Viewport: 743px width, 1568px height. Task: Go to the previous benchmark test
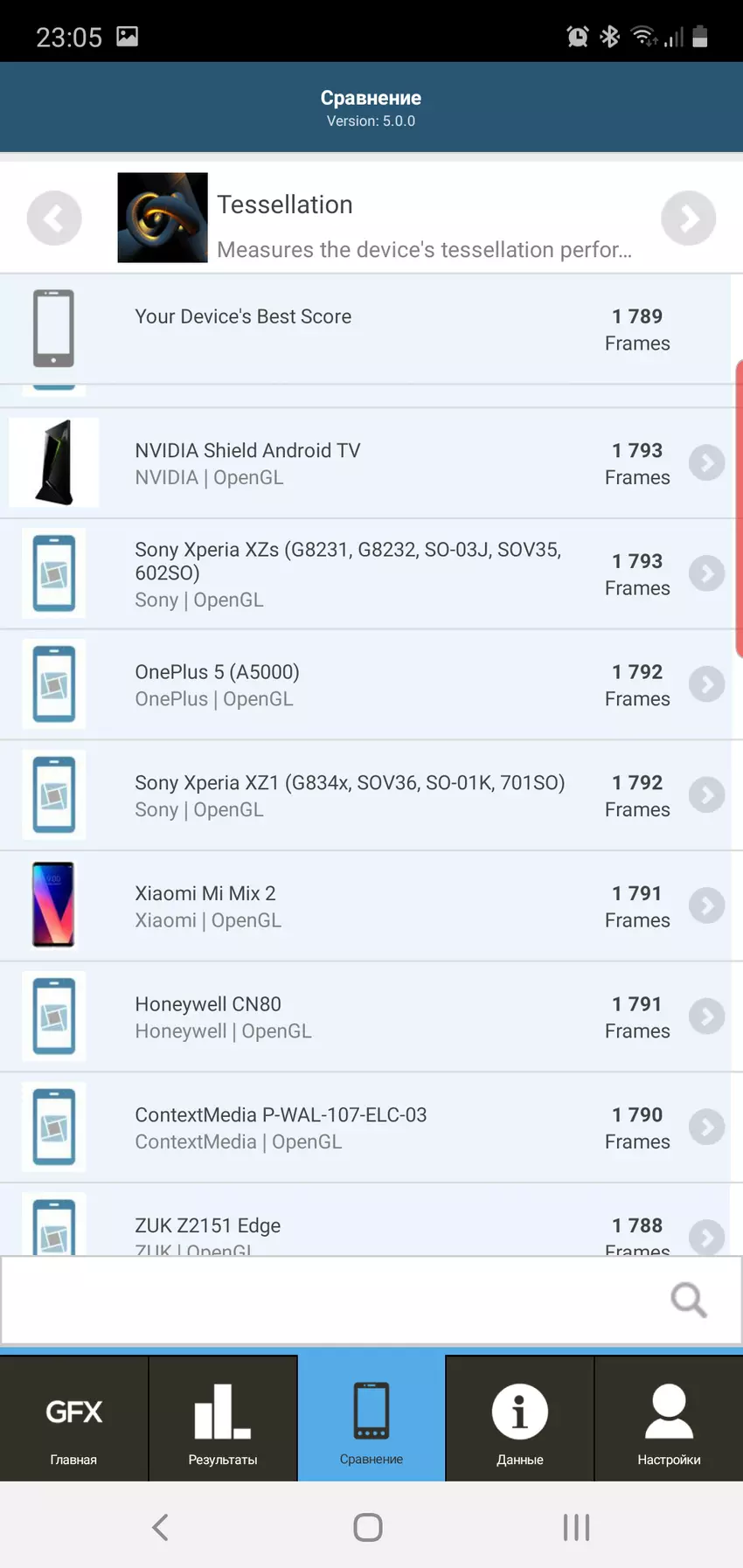pos(54,219)
